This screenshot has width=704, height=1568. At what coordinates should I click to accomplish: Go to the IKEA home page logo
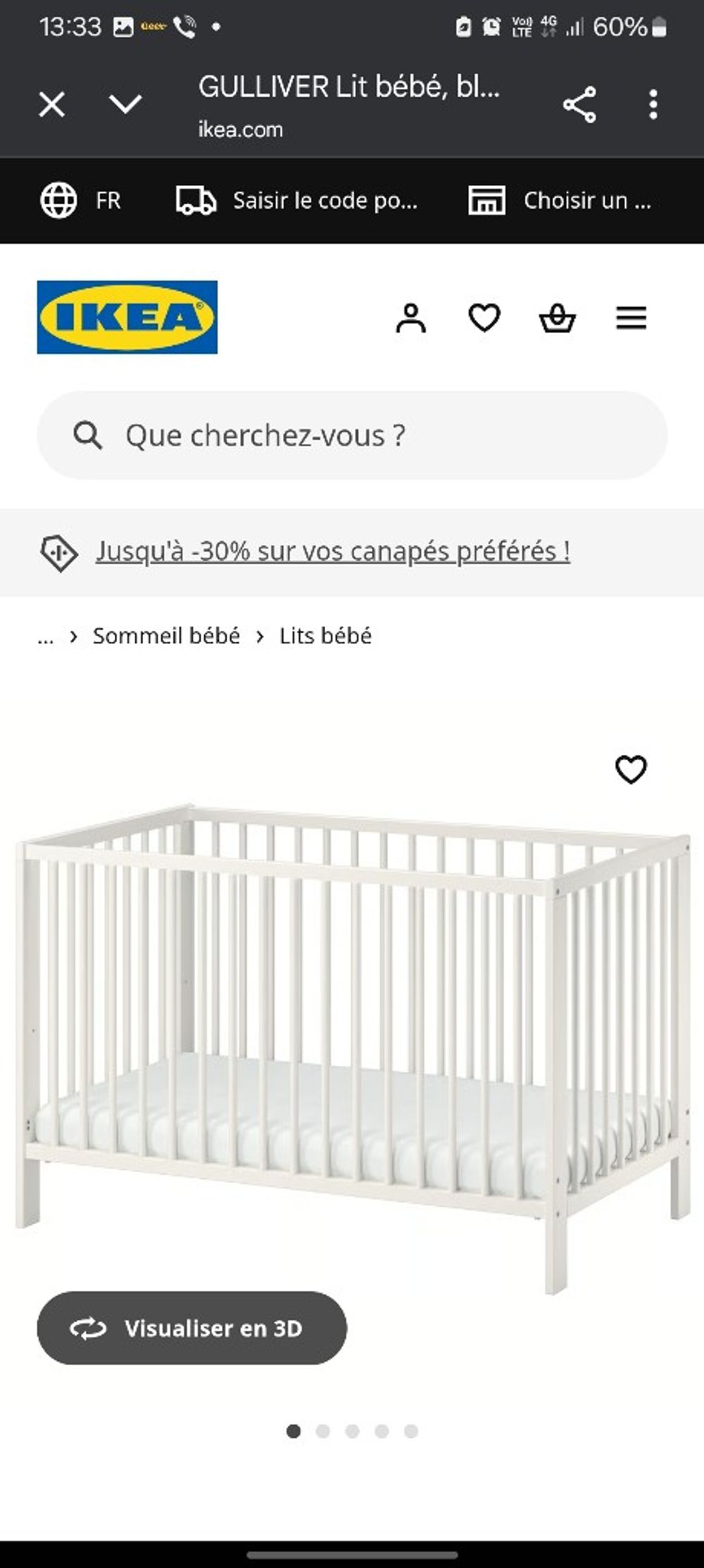pos(127,317)
